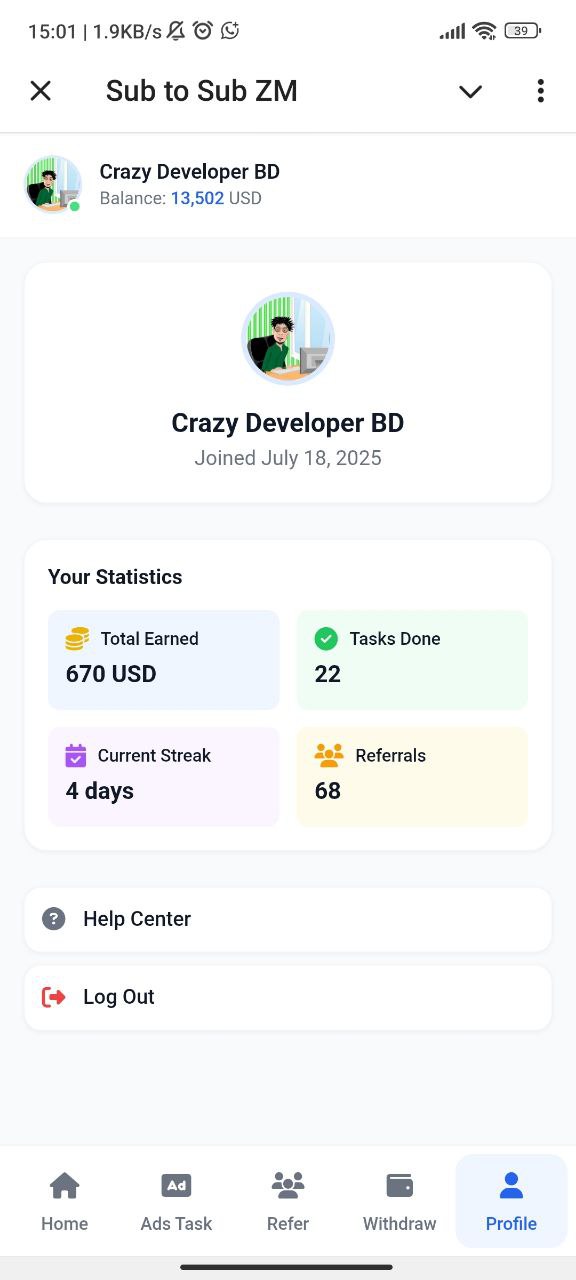The image size is (576, 1280).
Task: Switch to the Withdraw tab
Action: pyautogui.click(x=399, y=1201)
